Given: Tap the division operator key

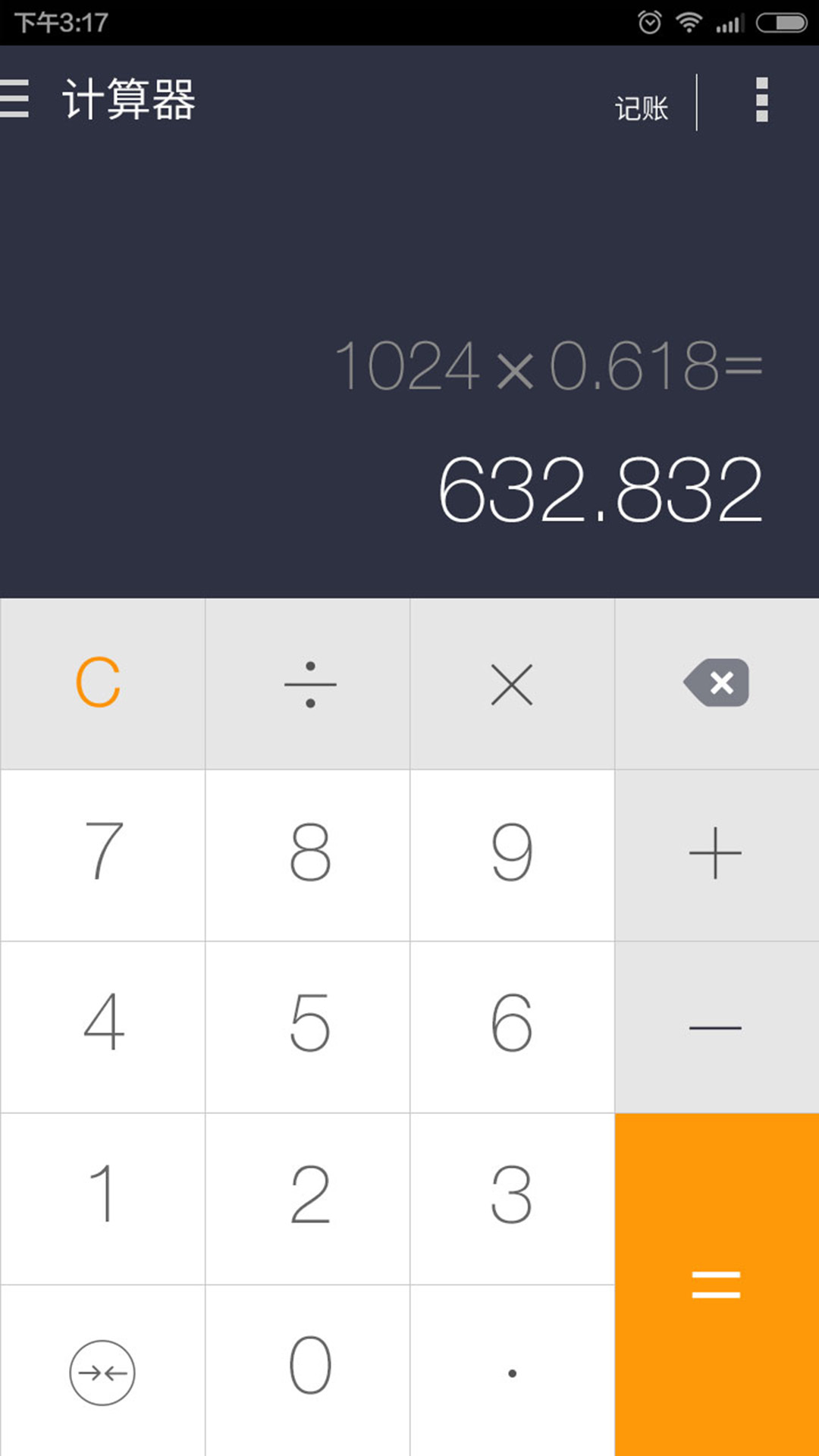Looking at the screenshot, I should tap(308, 684).
